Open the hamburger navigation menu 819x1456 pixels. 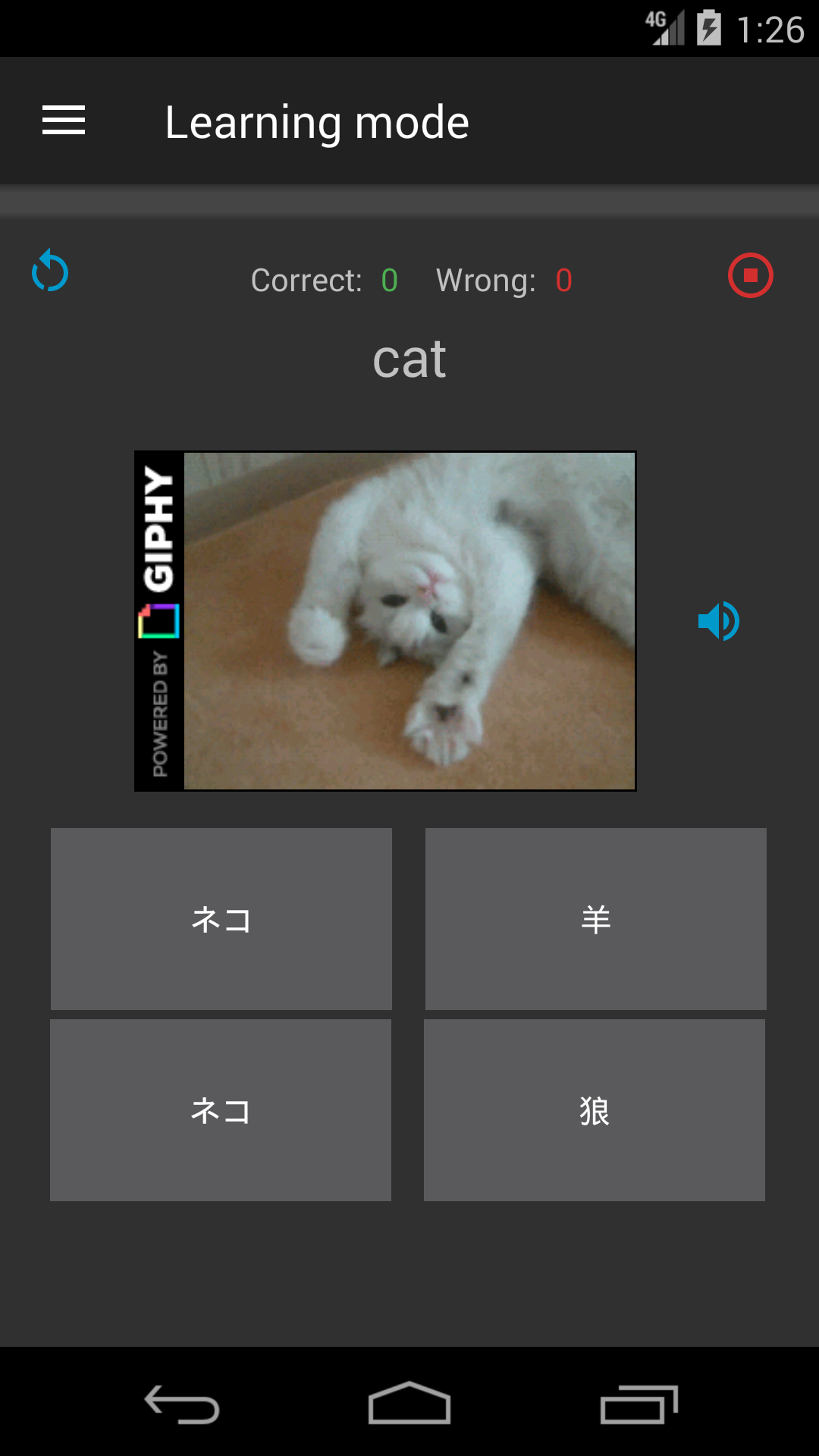click(64, 121)
